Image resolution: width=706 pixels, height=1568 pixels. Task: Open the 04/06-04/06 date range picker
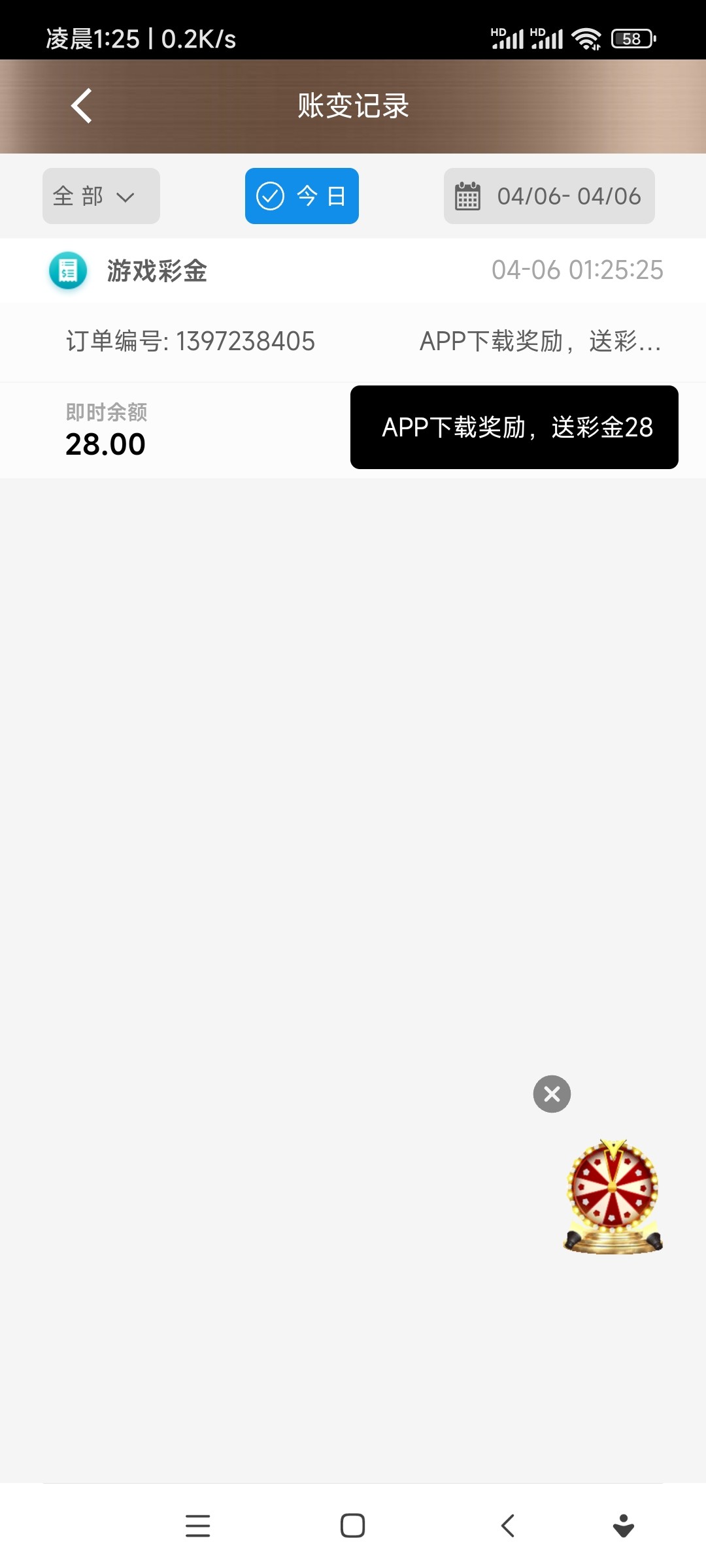[x=549, y=196]
